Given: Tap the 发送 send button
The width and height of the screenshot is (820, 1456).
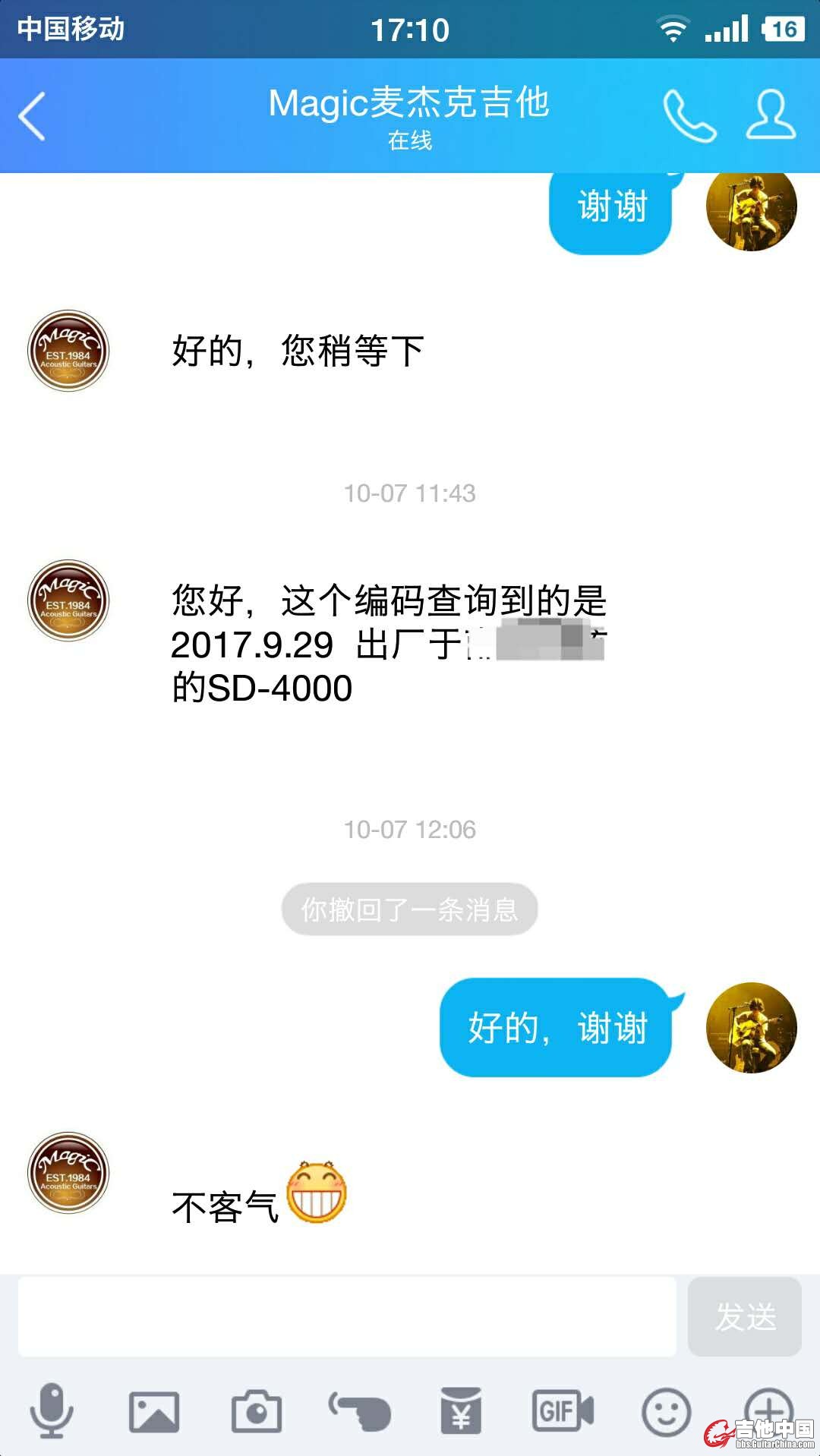Looking at the screenshot, I should point(744,1316).
